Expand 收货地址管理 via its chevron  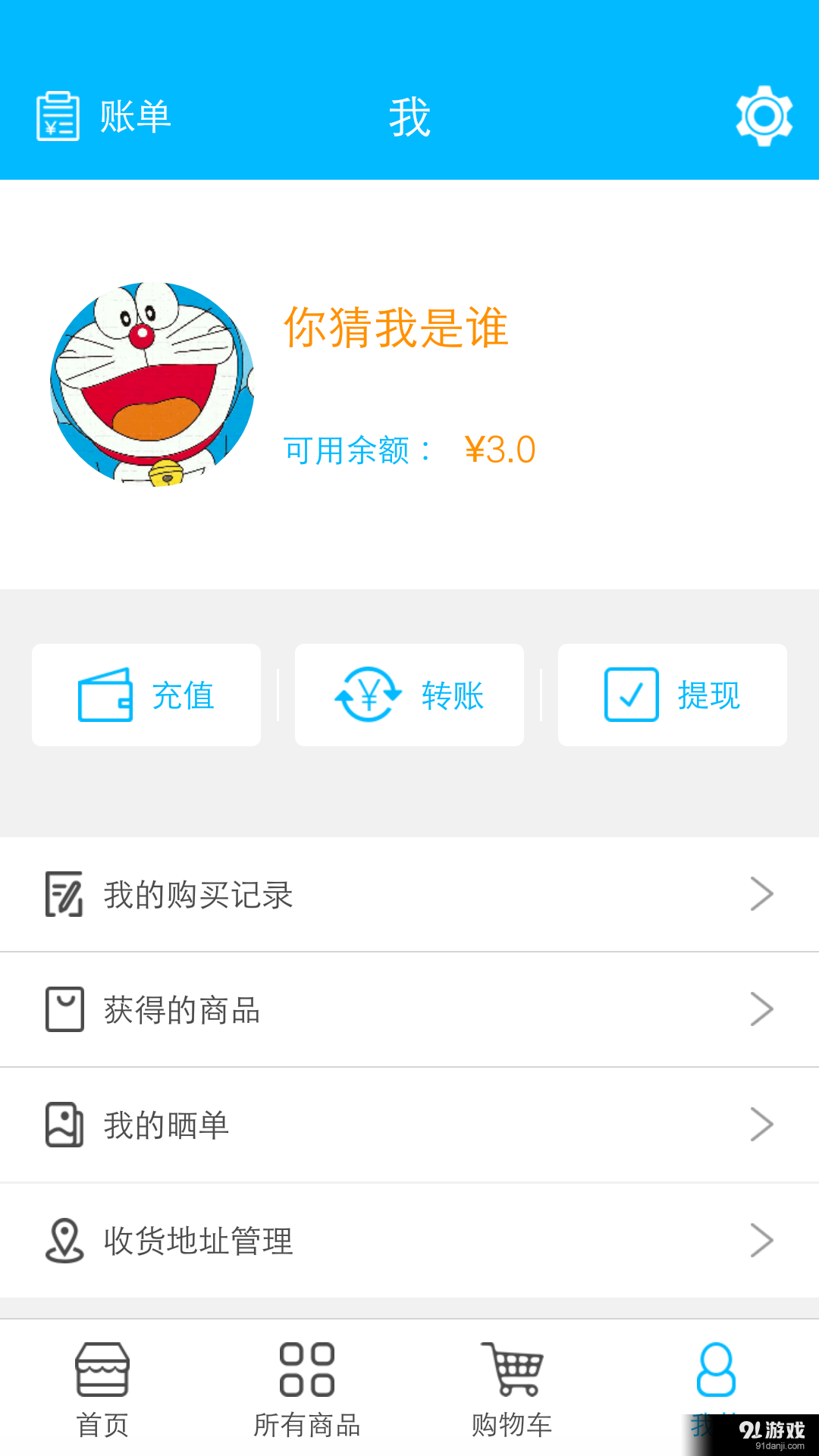762,1240
